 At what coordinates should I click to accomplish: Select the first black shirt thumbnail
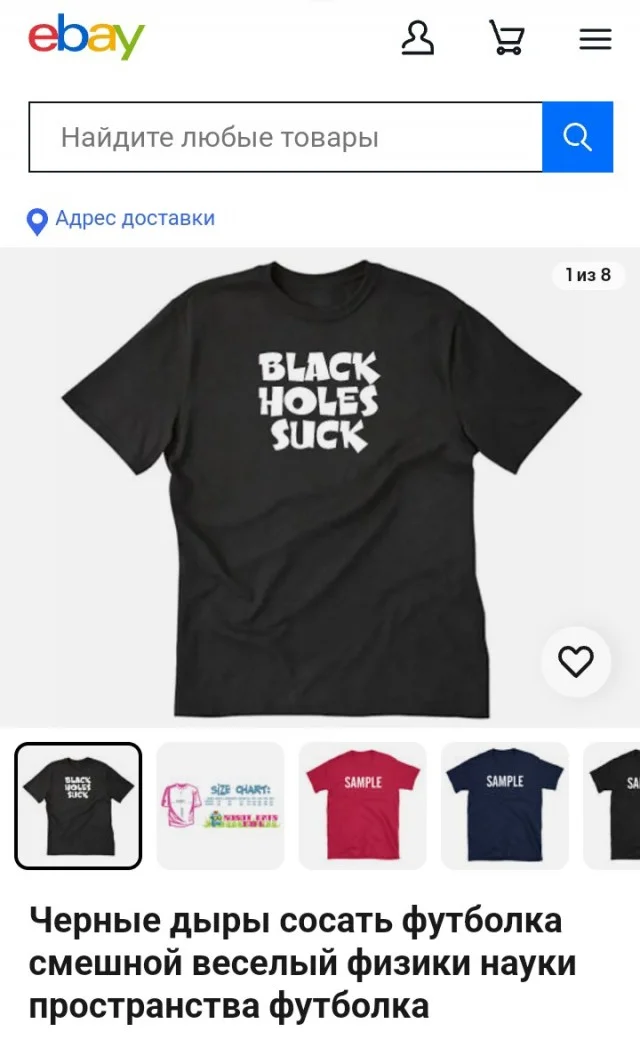coord(78,805)
